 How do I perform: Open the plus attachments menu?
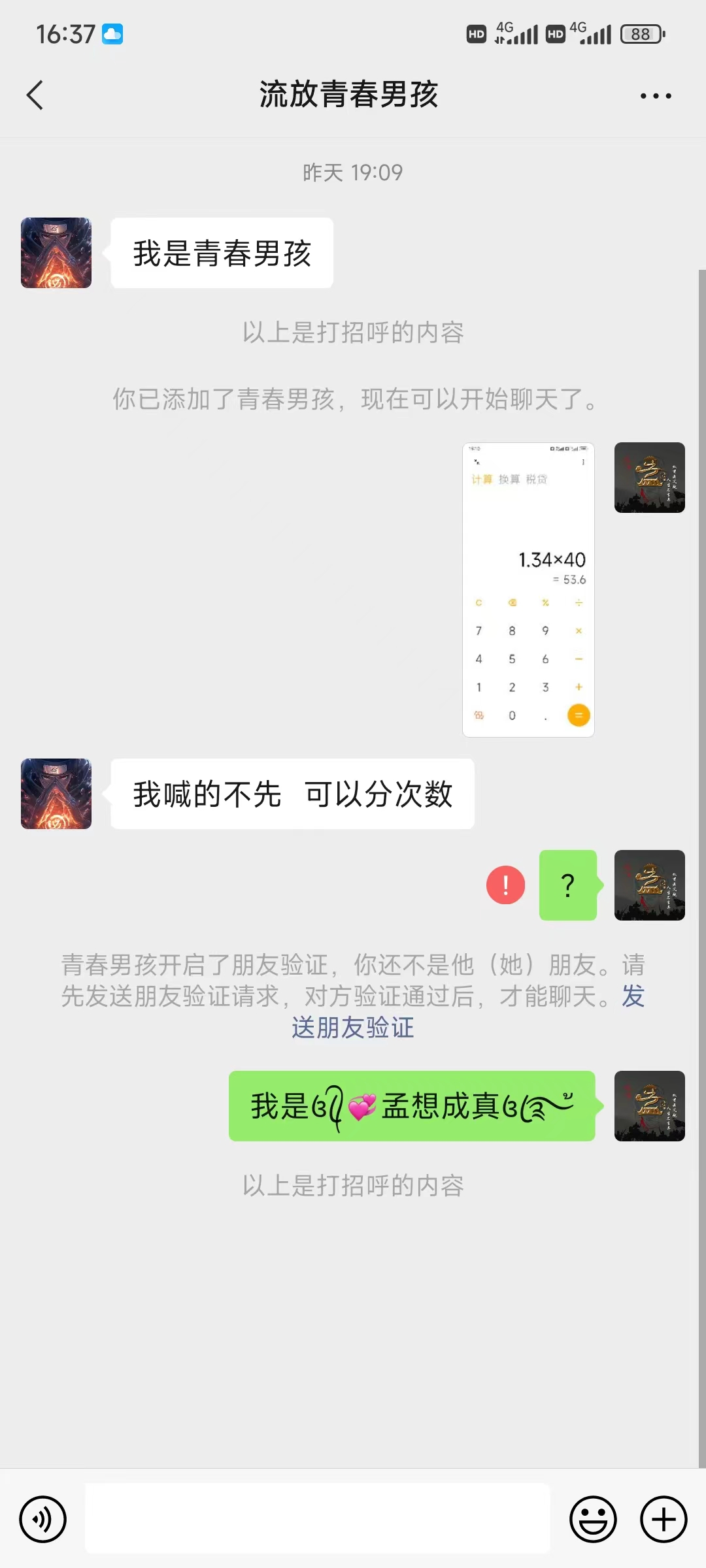[x=663, y=1519]
